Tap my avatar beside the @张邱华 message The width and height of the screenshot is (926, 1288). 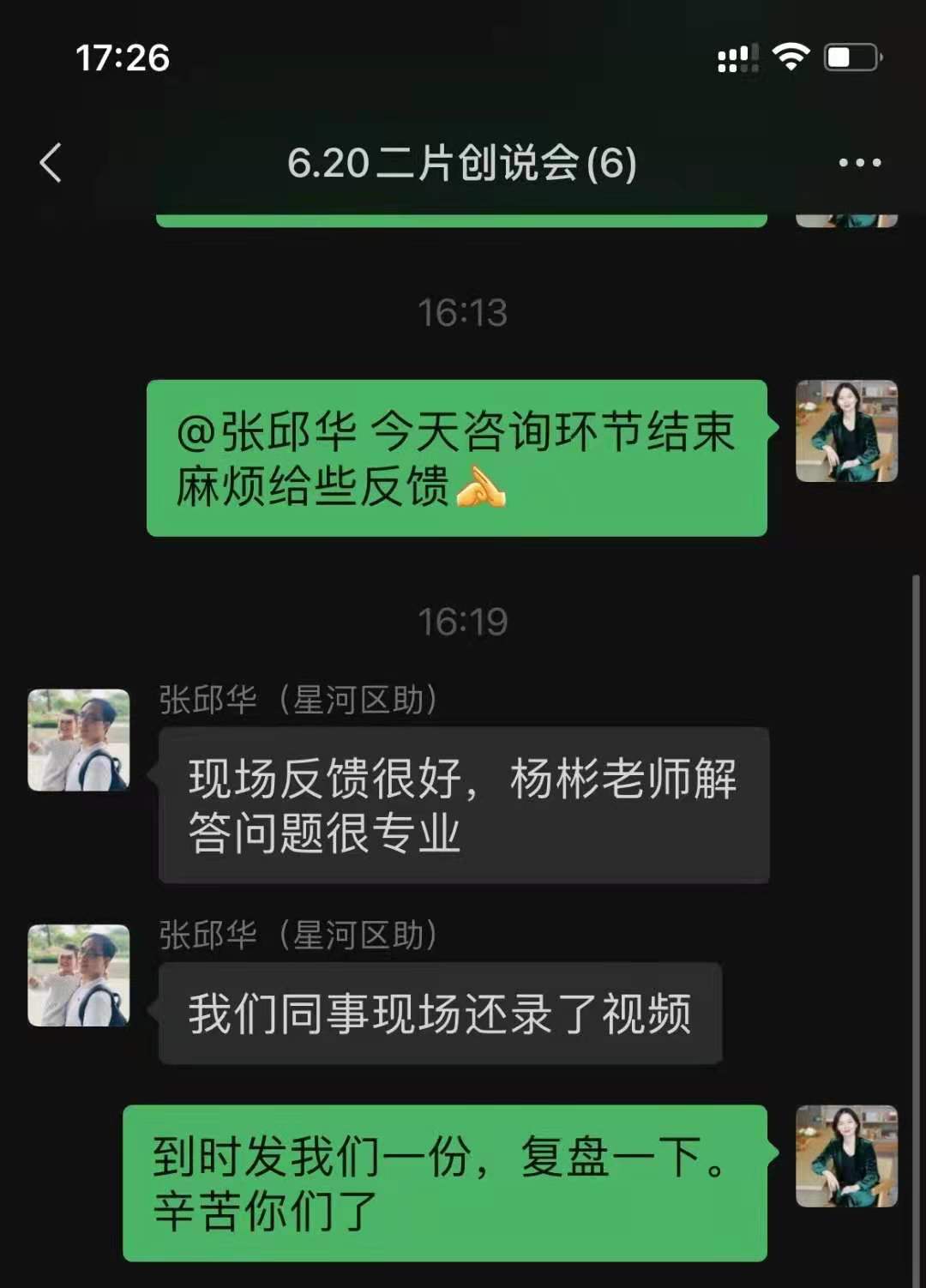846,431
